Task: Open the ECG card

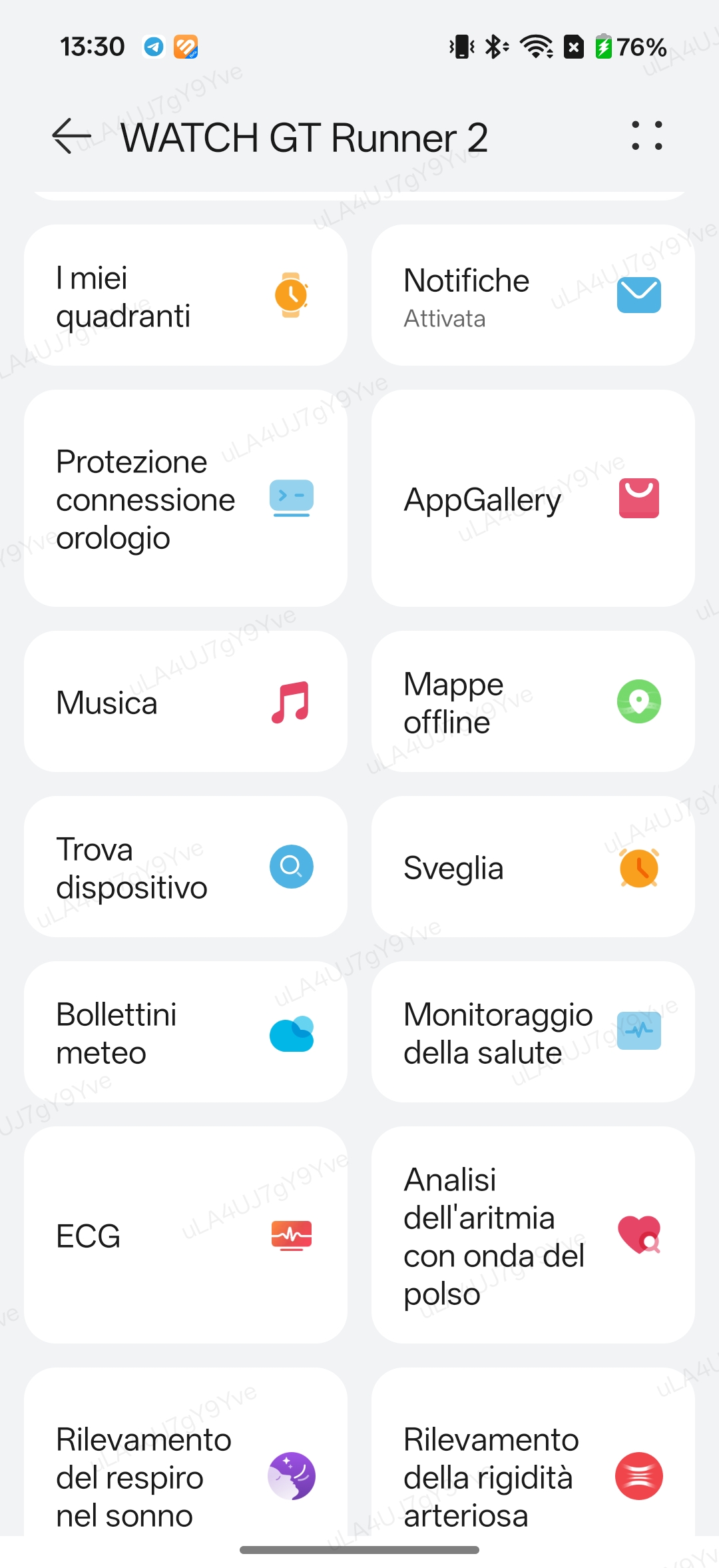Action: pyautogui.click(x=185, y=1235)
